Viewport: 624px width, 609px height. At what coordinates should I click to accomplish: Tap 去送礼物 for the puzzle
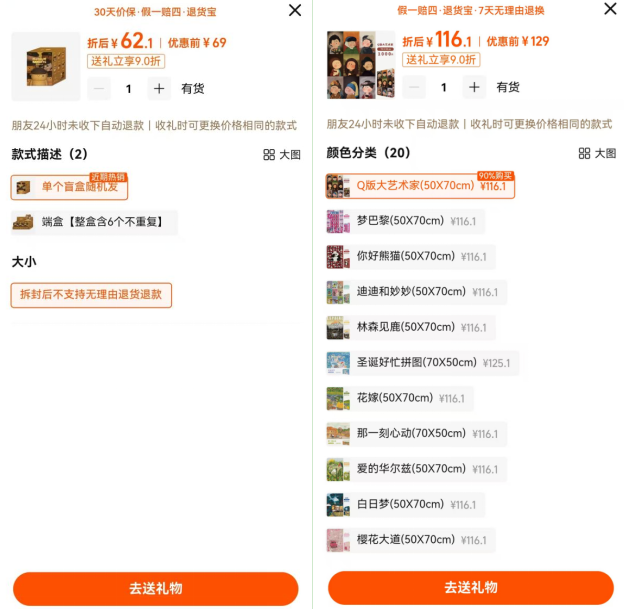(x=471, y=588)
